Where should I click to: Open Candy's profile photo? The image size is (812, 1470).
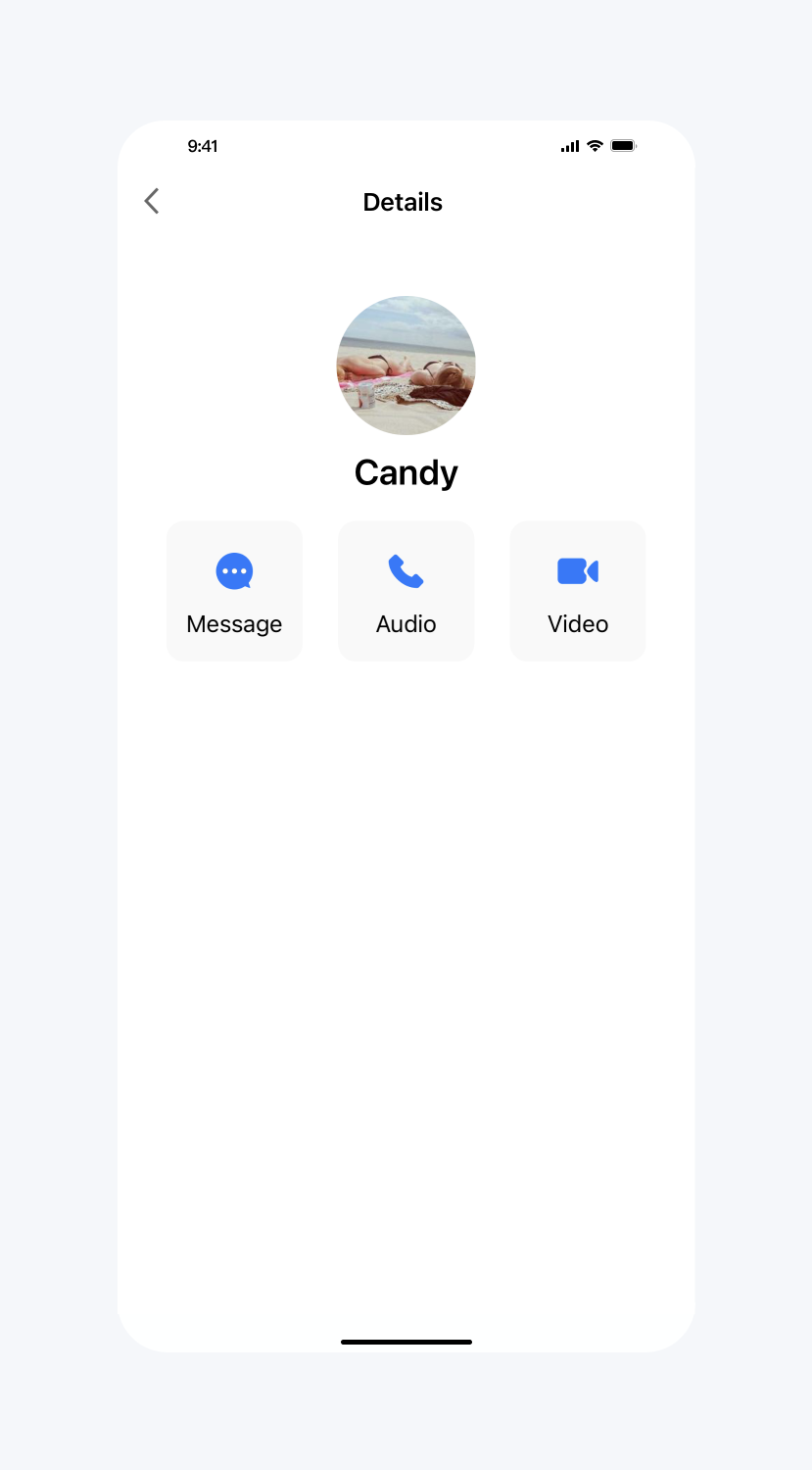(406, 365)
